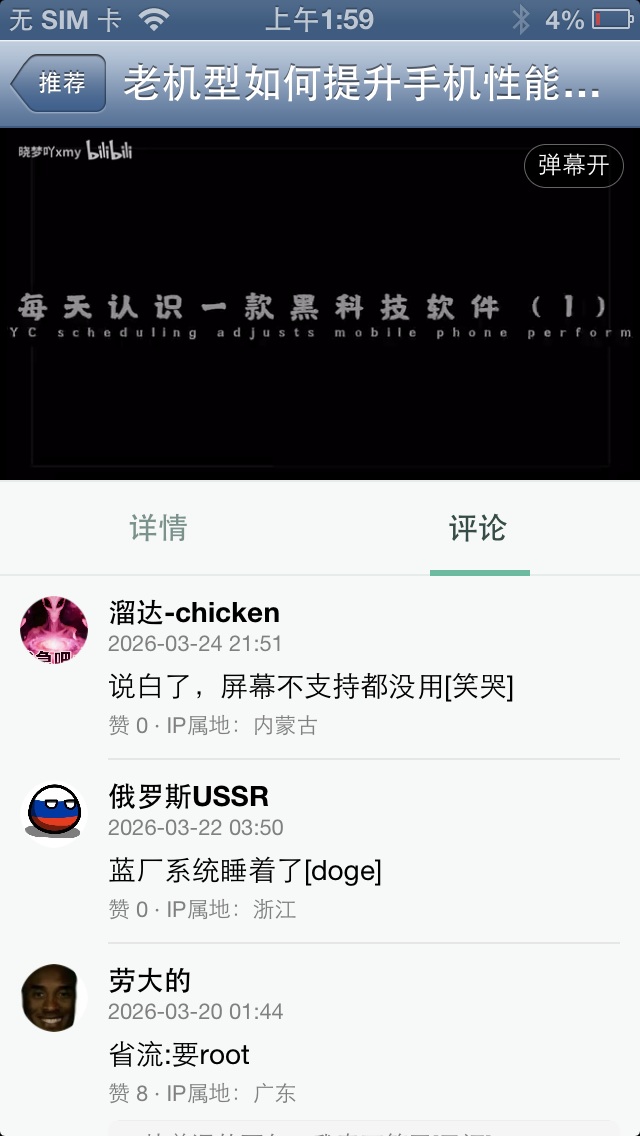The width and height of the screenshot is (640, 1136).
Task: Open 劳大的's profile avatar
Action: coord(54,996)
